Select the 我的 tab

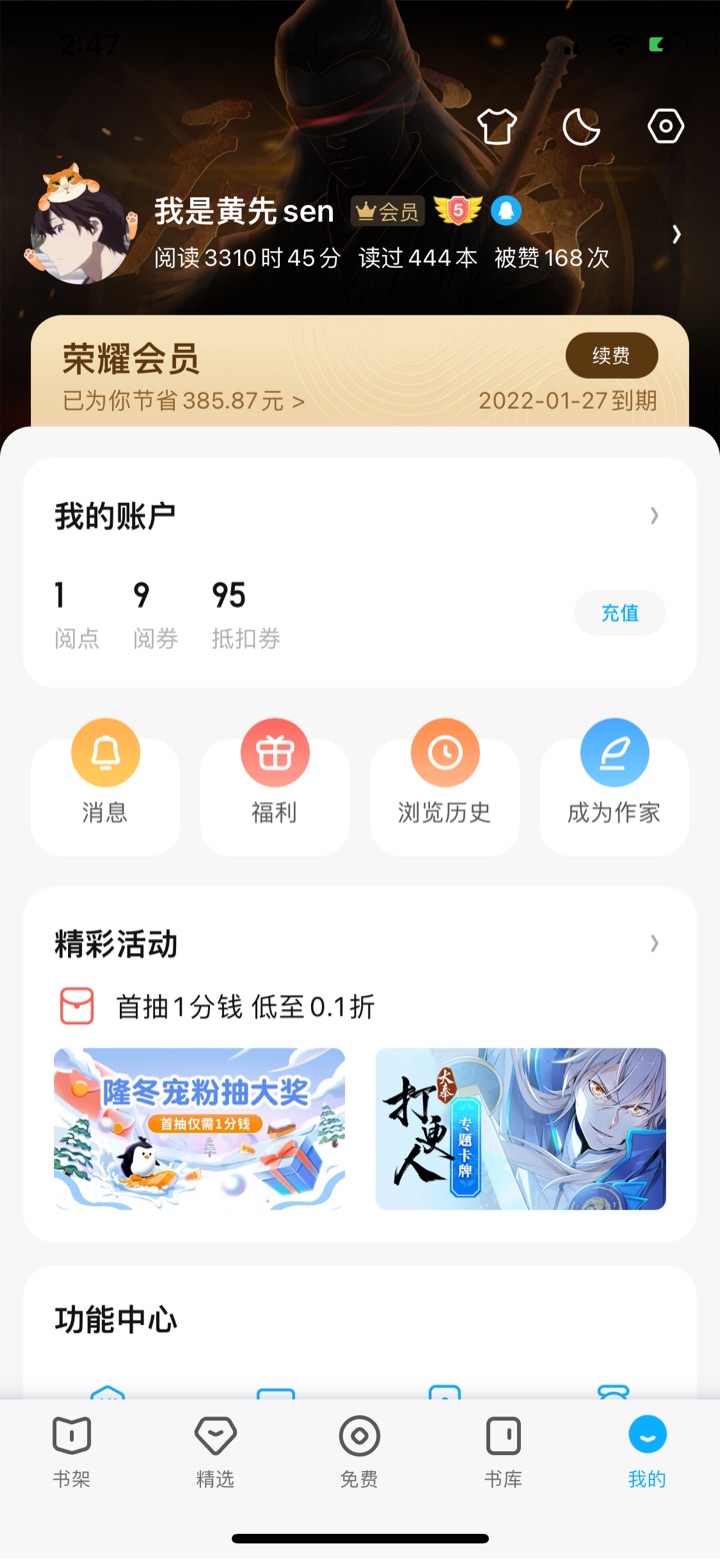[x=646, y=1452]
